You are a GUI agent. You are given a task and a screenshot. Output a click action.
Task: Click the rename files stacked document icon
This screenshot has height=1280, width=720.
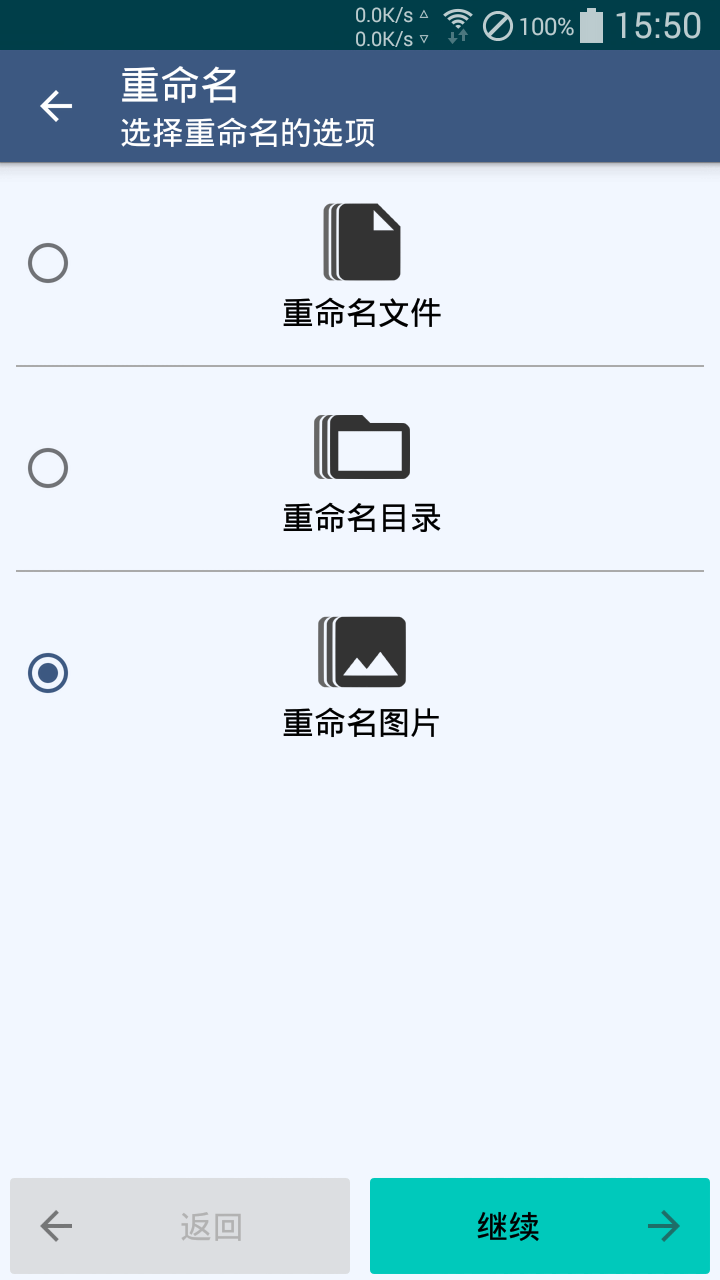[362, 240]
